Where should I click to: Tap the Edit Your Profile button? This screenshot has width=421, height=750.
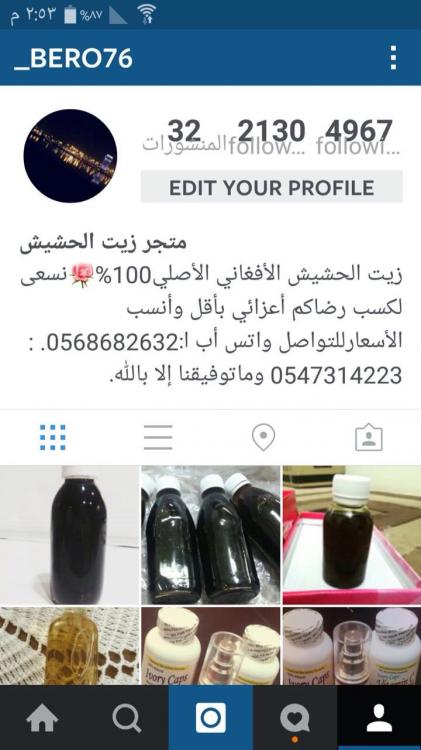271,188
